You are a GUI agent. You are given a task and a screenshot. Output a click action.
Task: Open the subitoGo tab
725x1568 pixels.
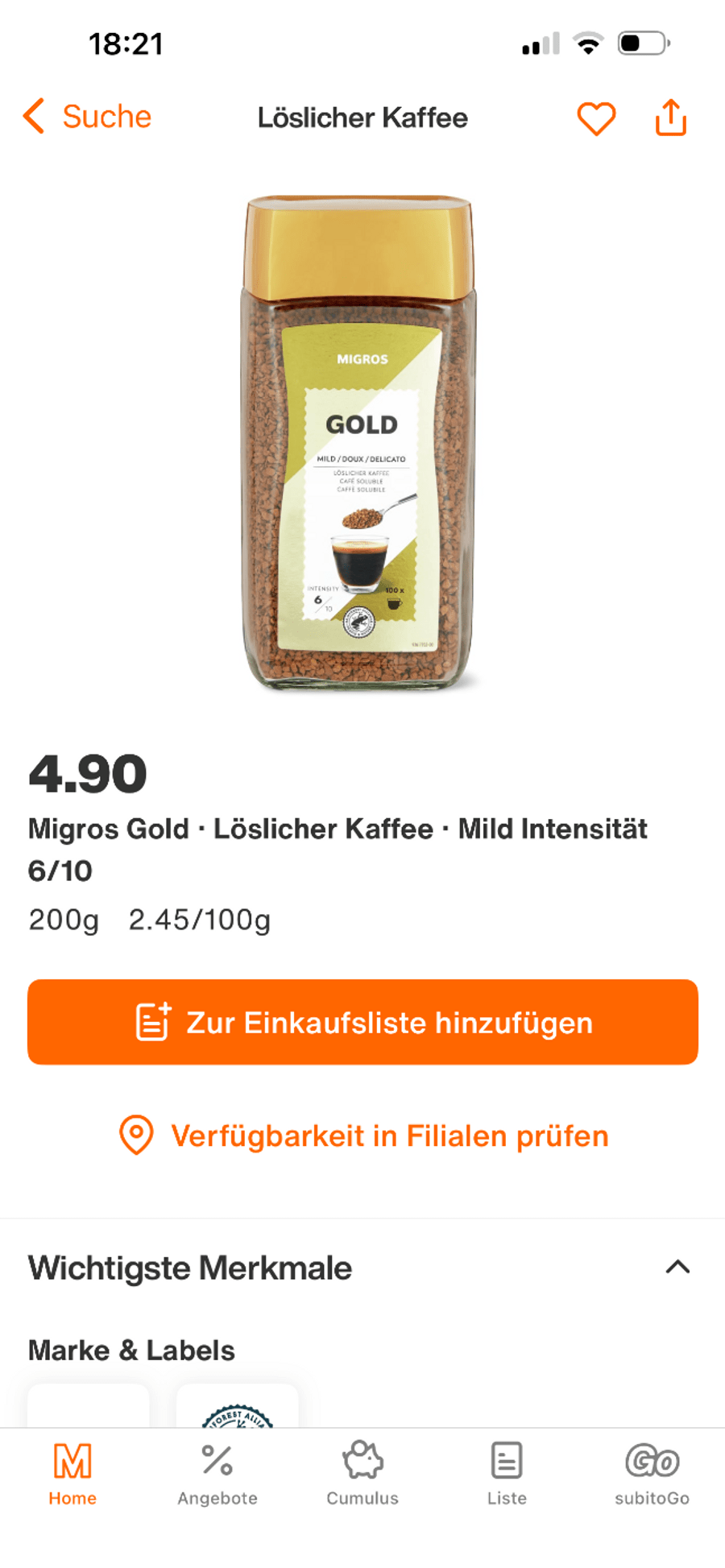click(x=652, y=1474)
